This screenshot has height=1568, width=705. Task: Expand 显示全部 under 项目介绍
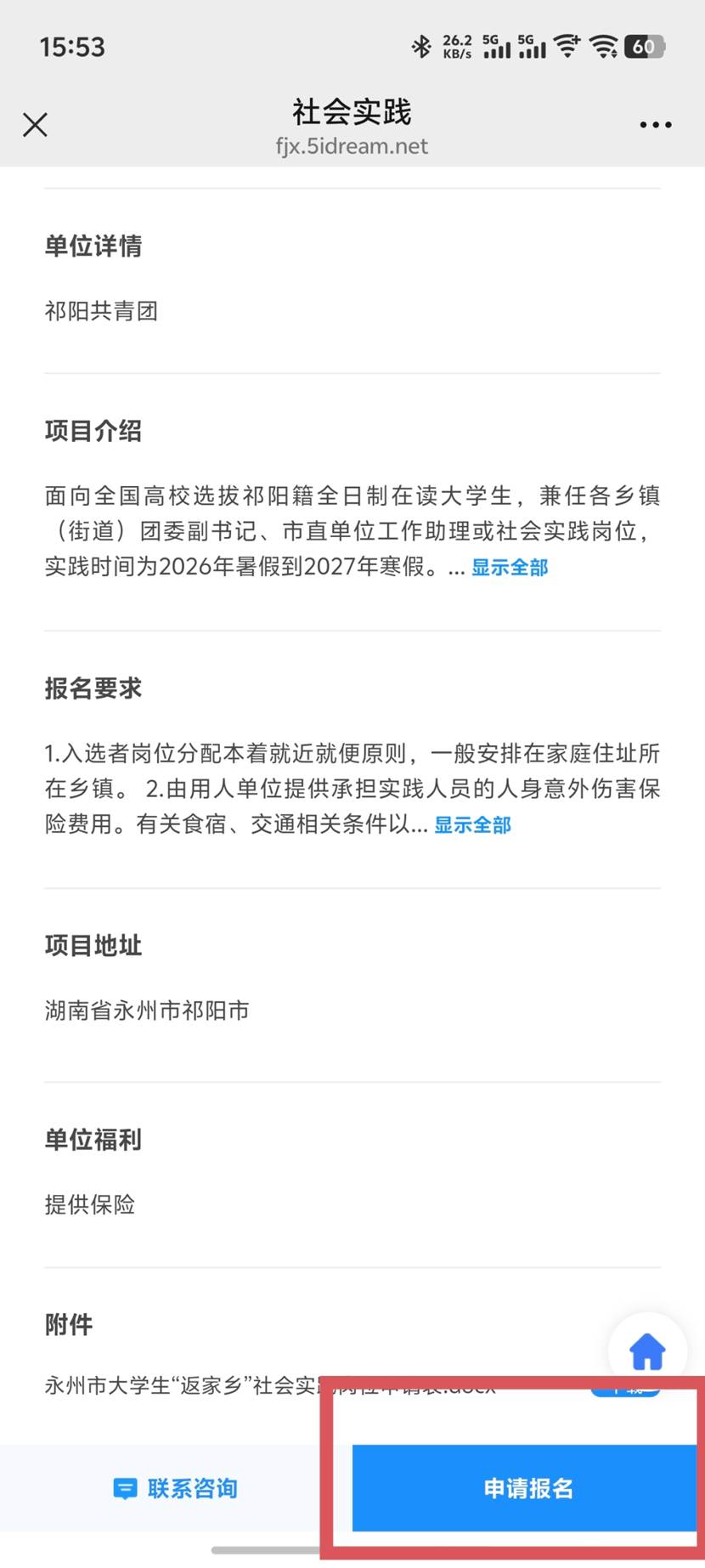click(510, 568)
